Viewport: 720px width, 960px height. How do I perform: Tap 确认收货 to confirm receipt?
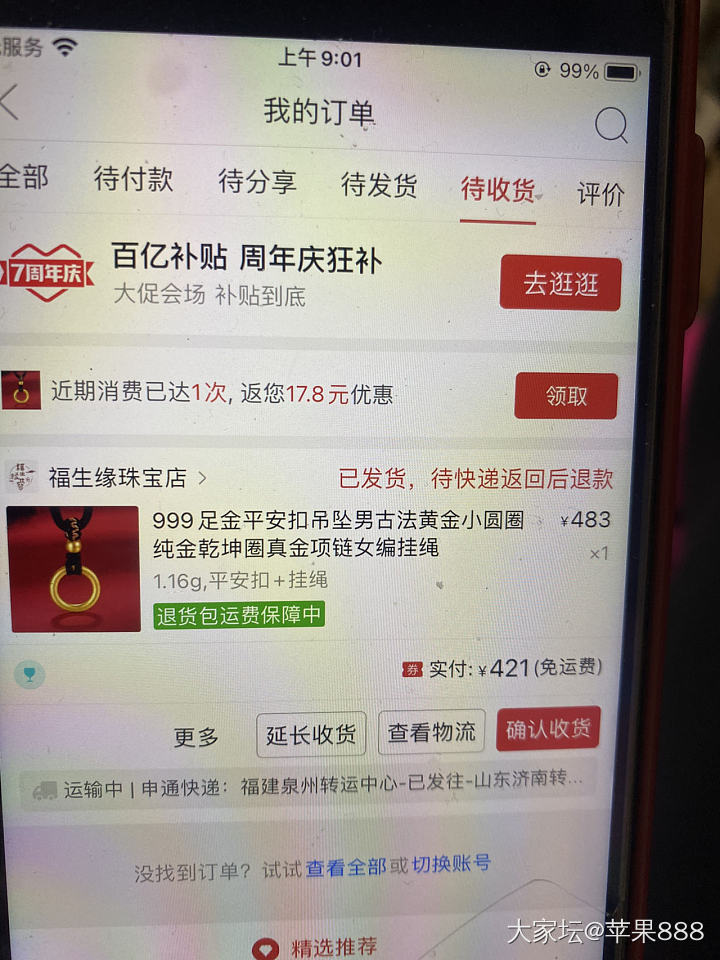(548, 728)
